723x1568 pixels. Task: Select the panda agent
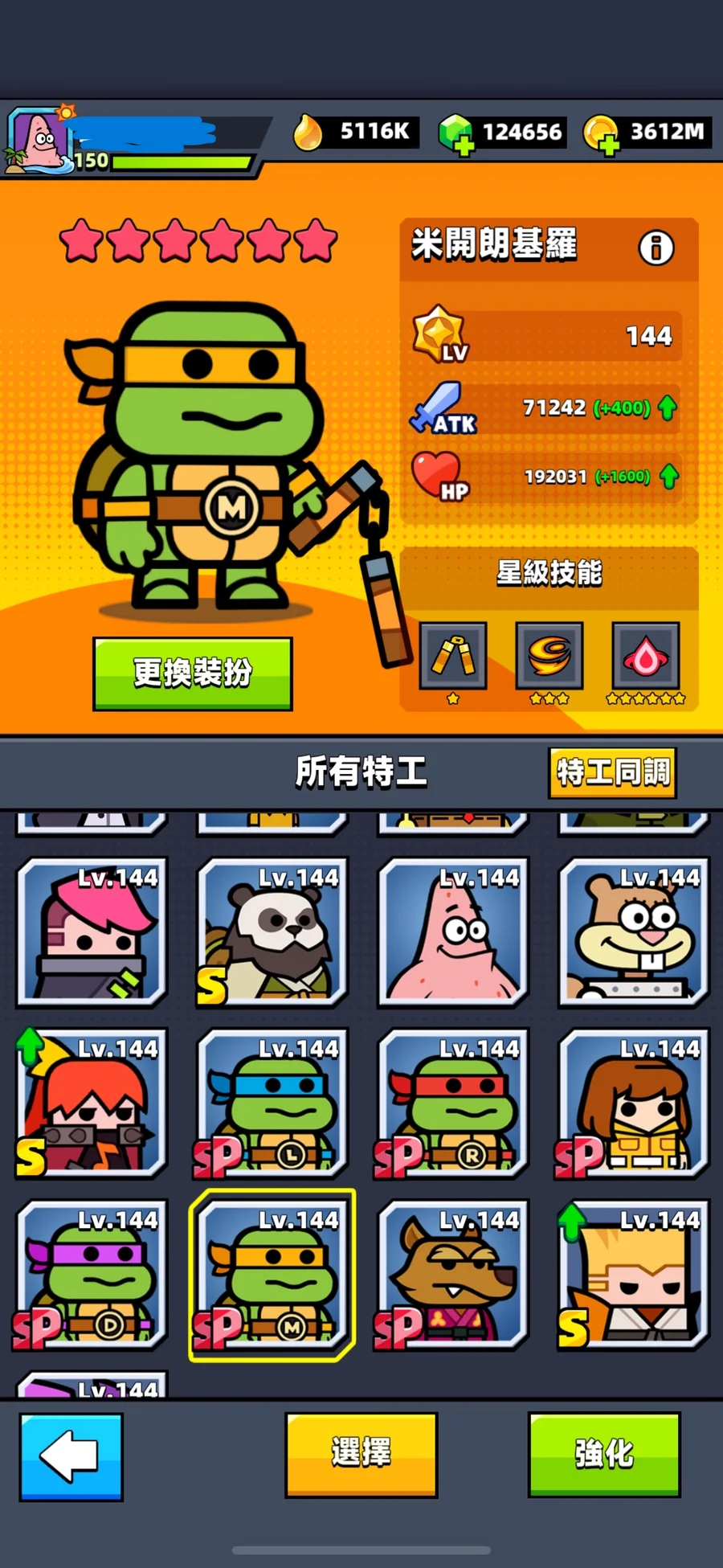click(x=272, y=932)
